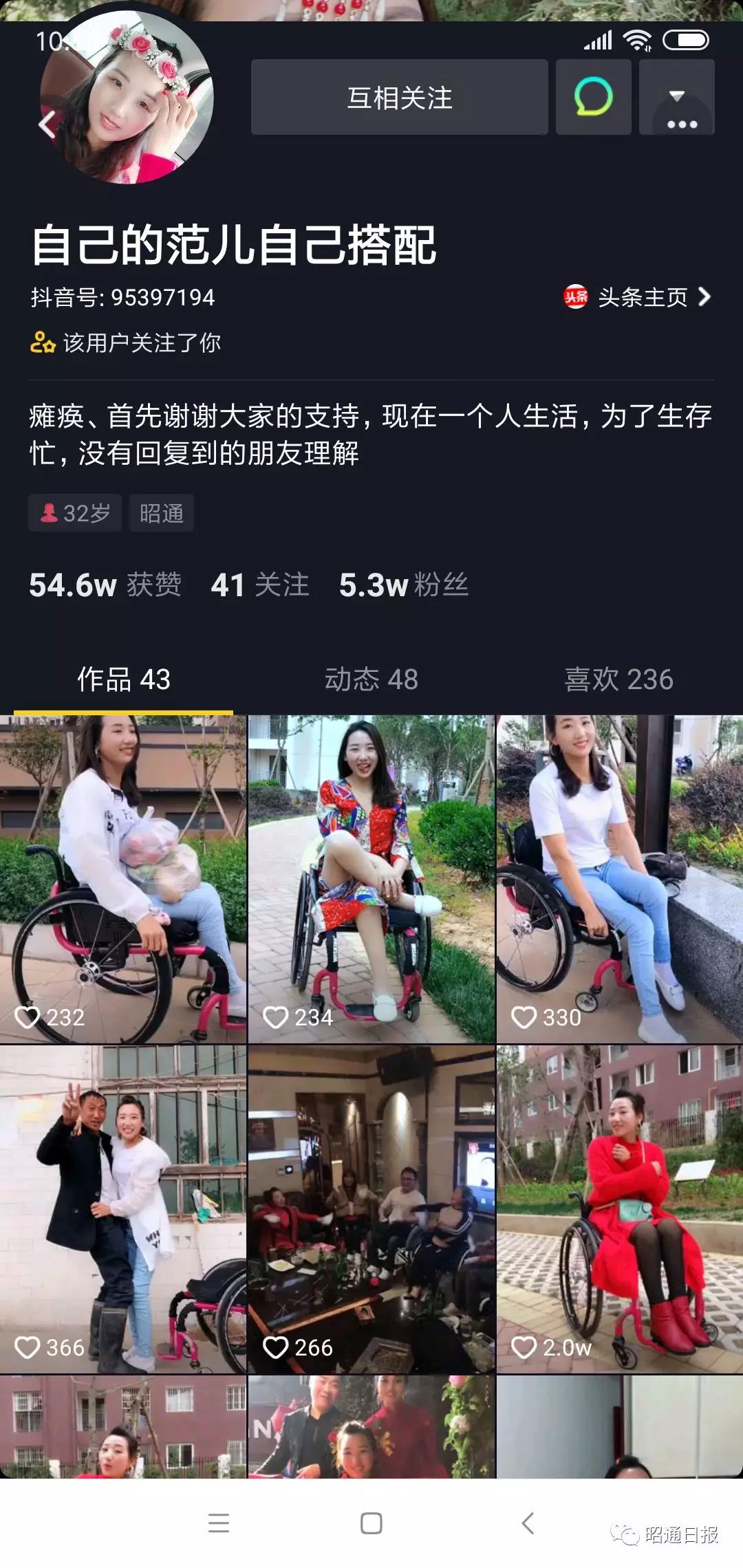Image resolution: width=743 pixels, height=1568 pixels.
Task: Open the video with 266 likes
Action: click(371, 1209)
